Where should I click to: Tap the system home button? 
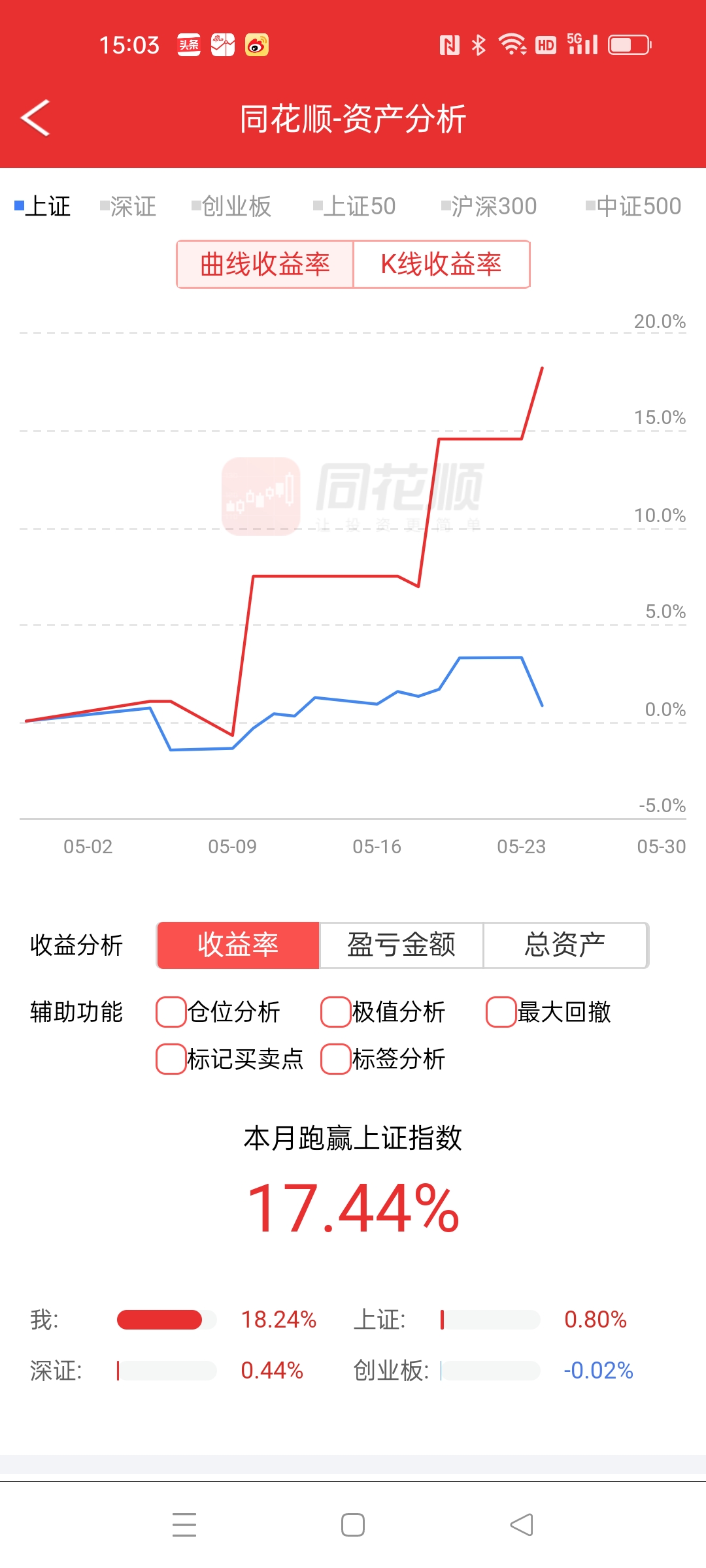tap(353, 1525)
